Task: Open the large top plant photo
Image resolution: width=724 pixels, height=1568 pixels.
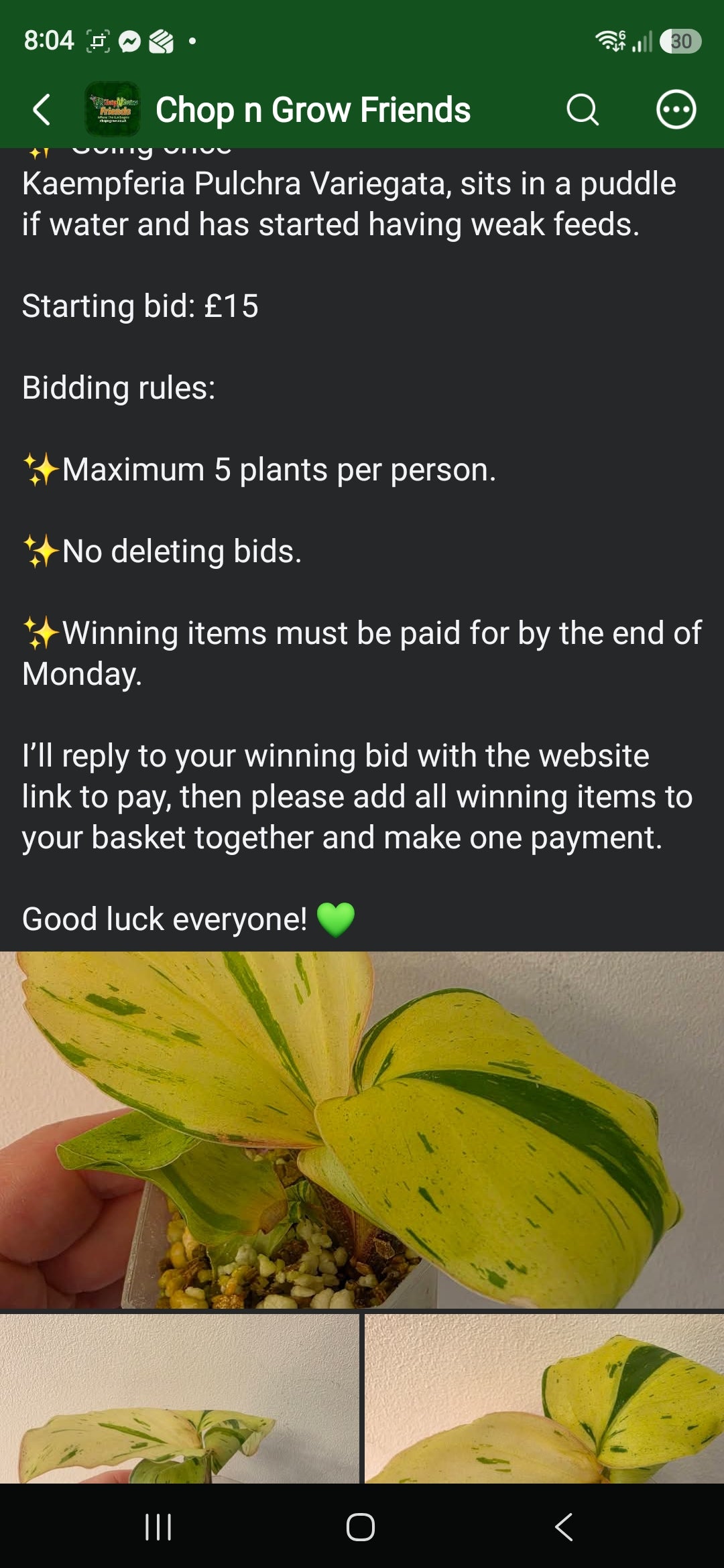Action: (362, 1130)
